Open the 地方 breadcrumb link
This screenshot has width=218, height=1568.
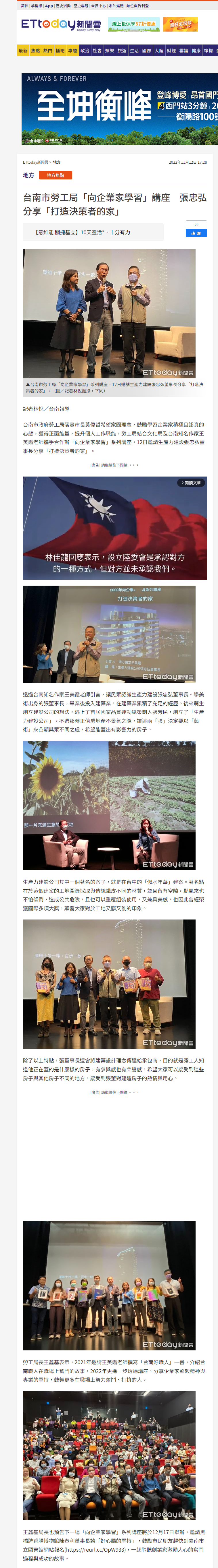tap(57, 162)
